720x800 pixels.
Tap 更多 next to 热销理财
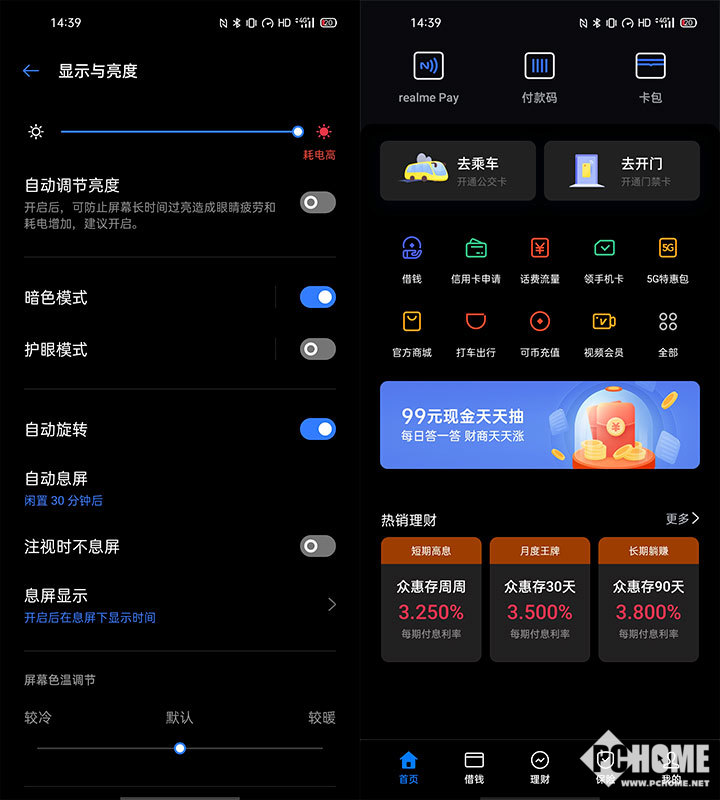(x=682, y=519)
